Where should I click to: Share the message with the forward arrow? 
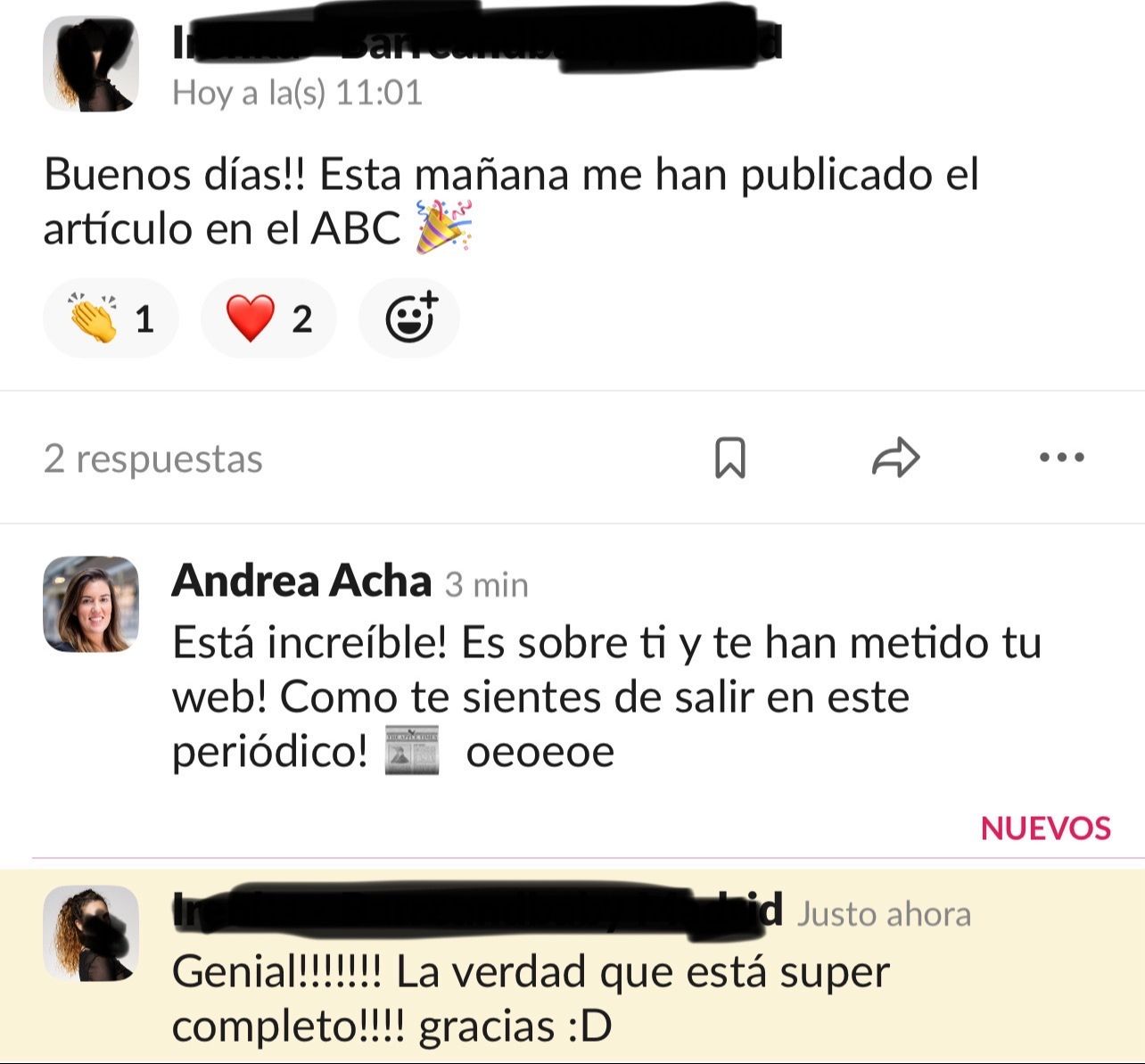(x=894, y=458)
